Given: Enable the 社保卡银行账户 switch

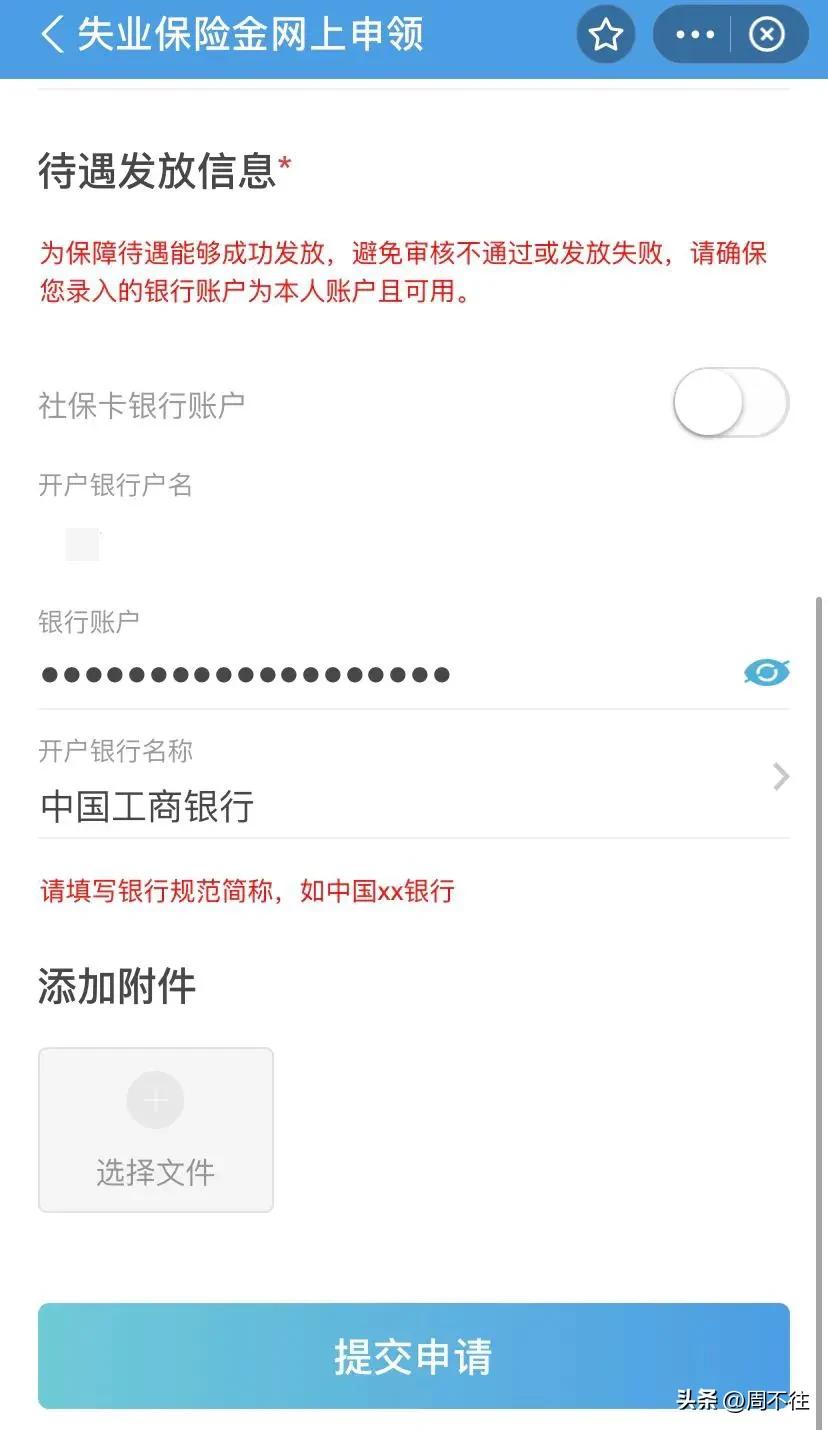Looking at the screenshot, I should [x=730, y=402].
